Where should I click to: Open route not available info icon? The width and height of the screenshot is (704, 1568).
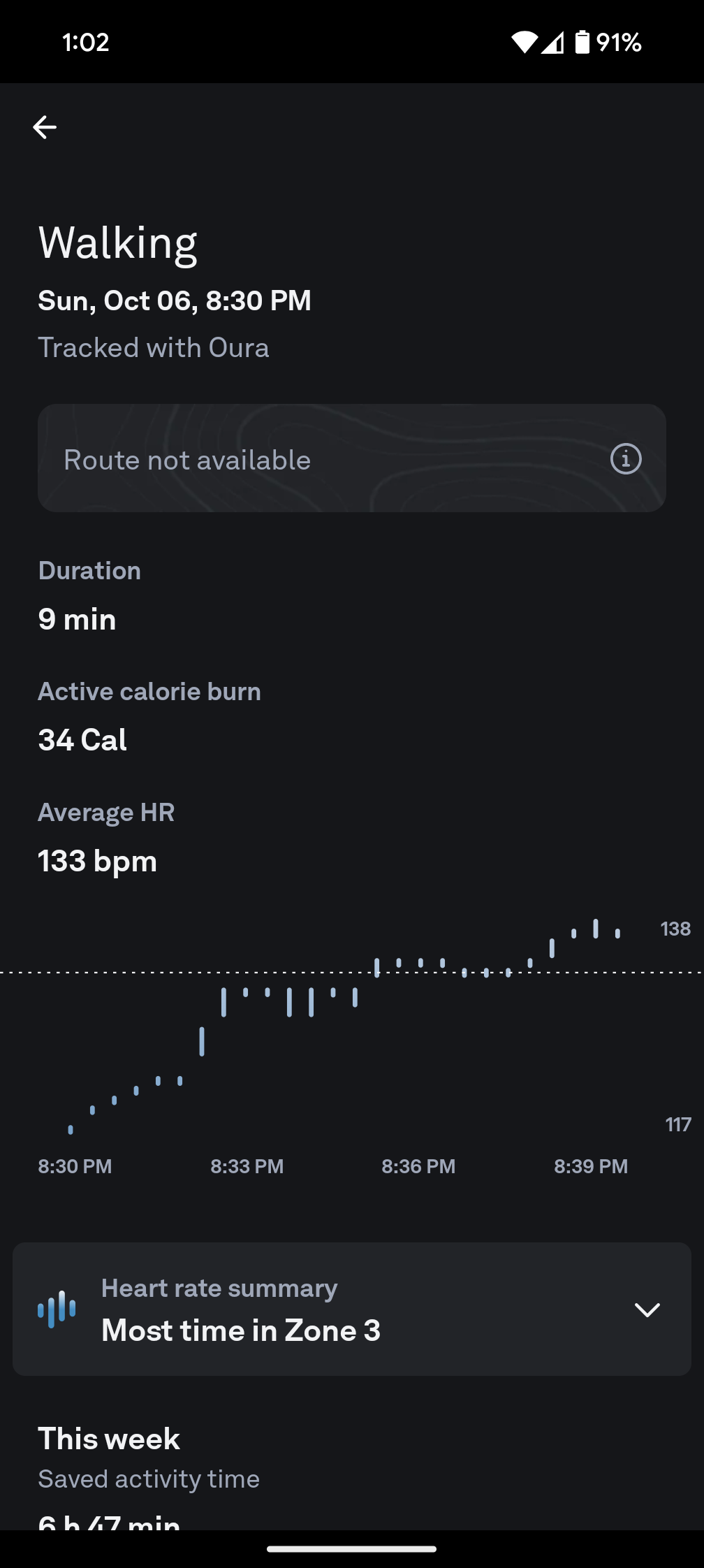[625, 459]
